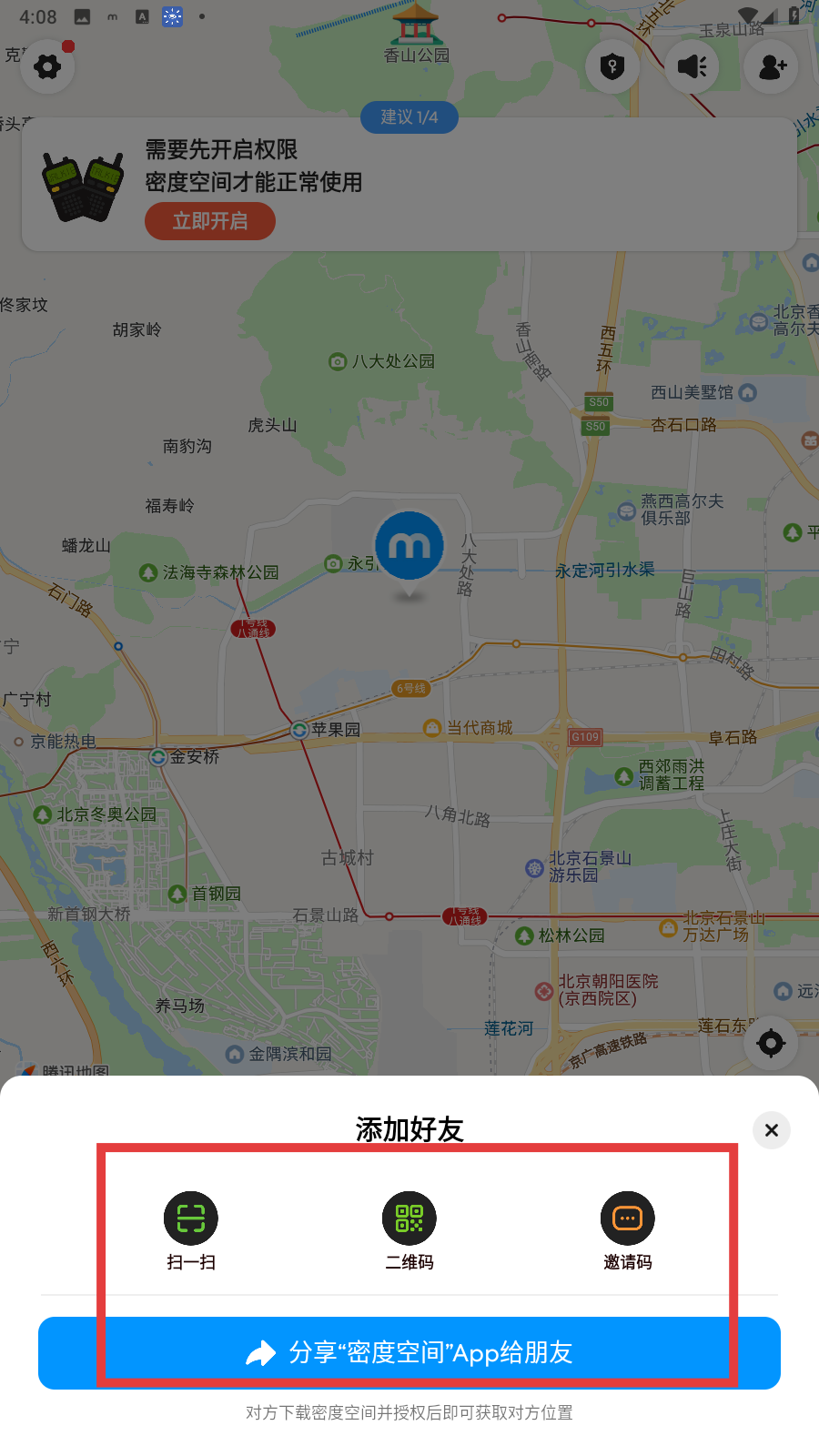Close the 添加好友 panel
819x1456 pixels.
[772, 1130]
